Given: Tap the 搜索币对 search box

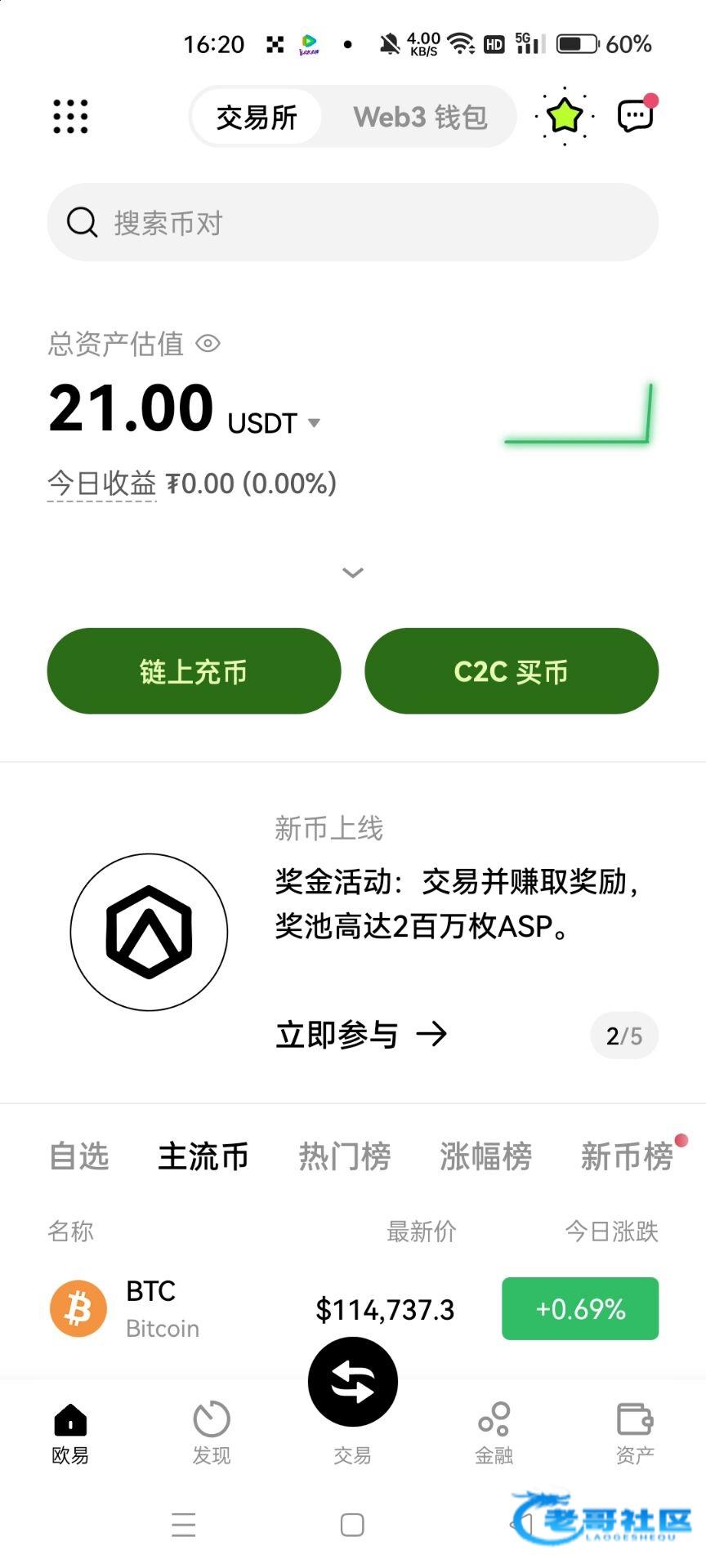Looking at the screenshot, I should point(353,222).
